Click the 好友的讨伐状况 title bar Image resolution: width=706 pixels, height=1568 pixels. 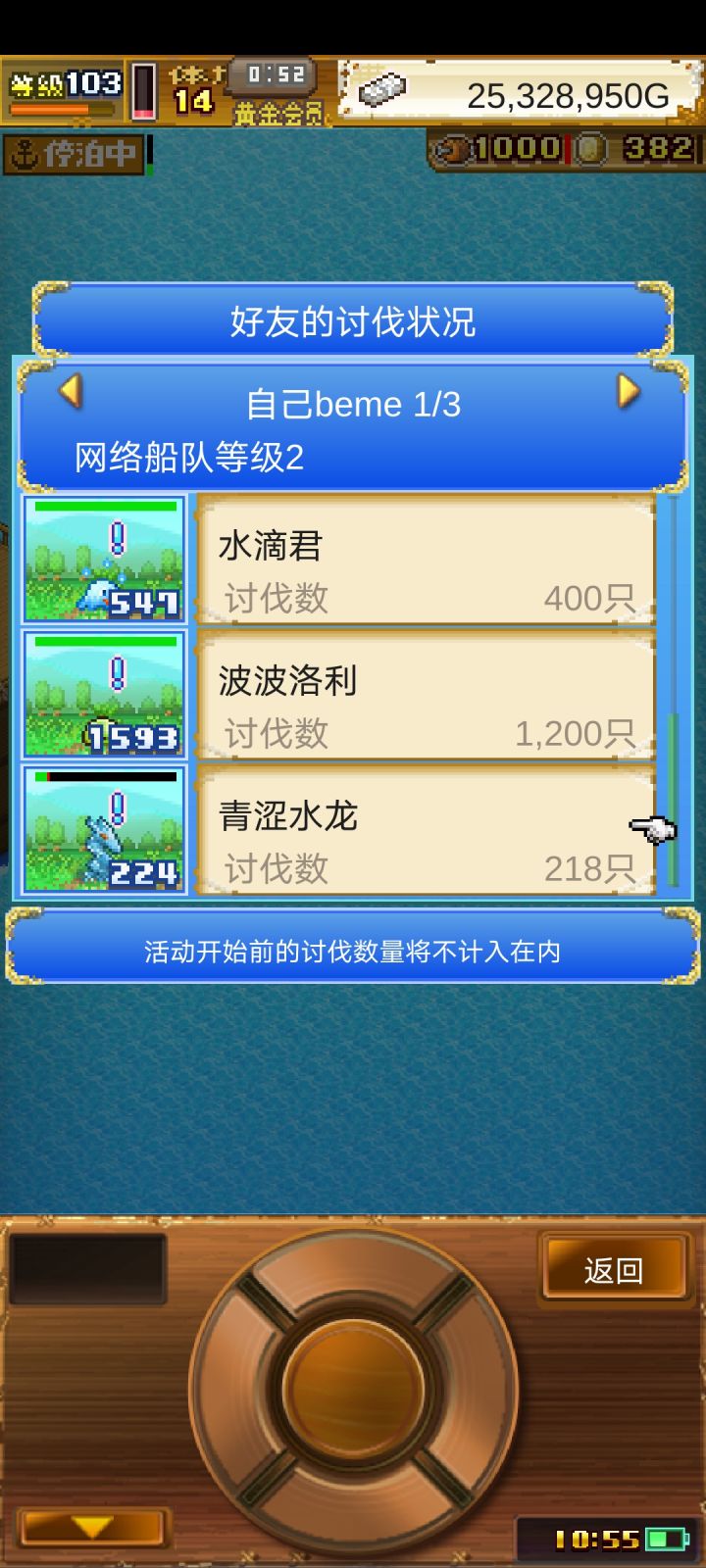point(353,320)
